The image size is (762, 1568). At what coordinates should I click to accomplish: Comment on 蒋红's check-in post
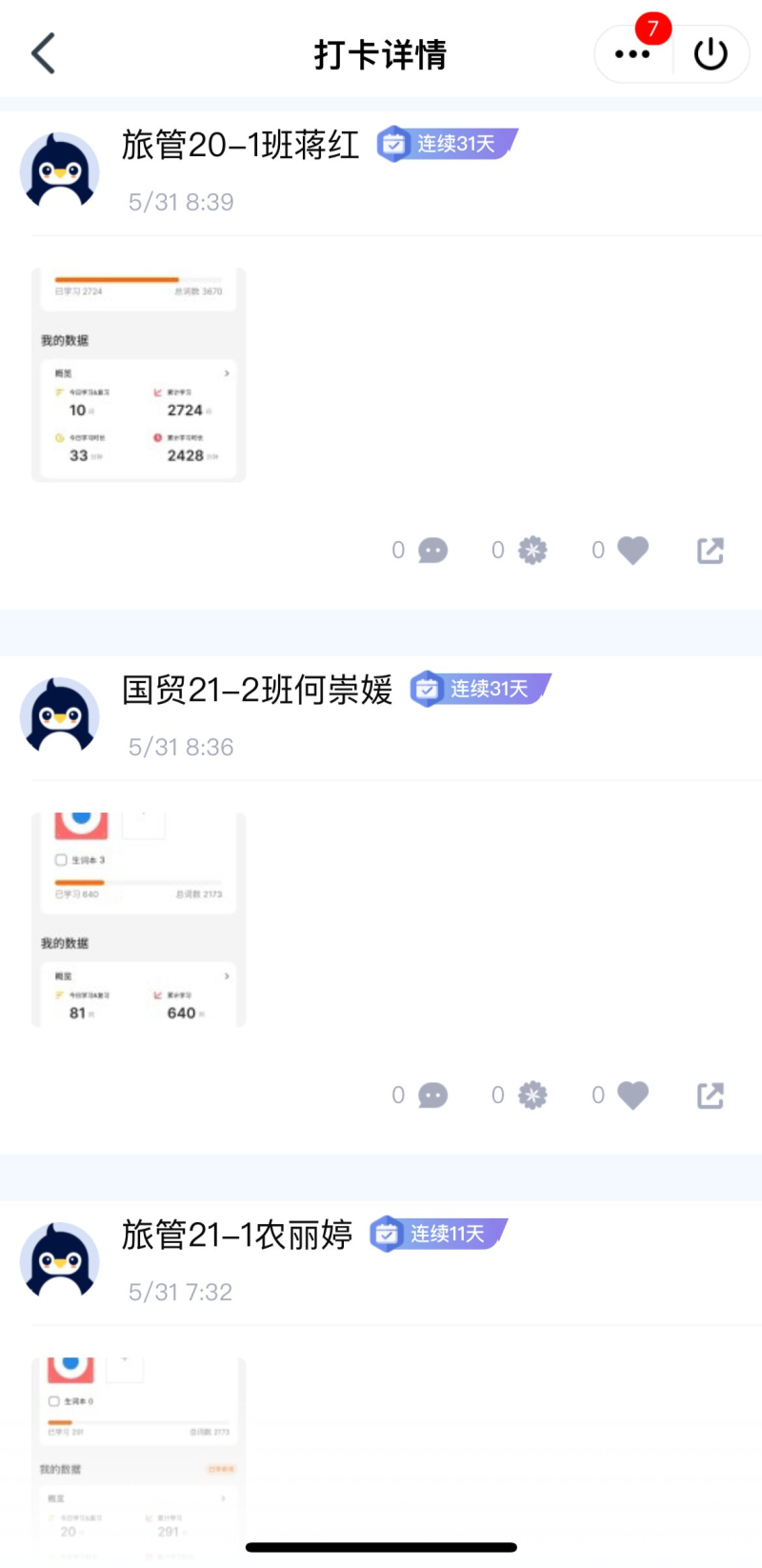(432, 551)
